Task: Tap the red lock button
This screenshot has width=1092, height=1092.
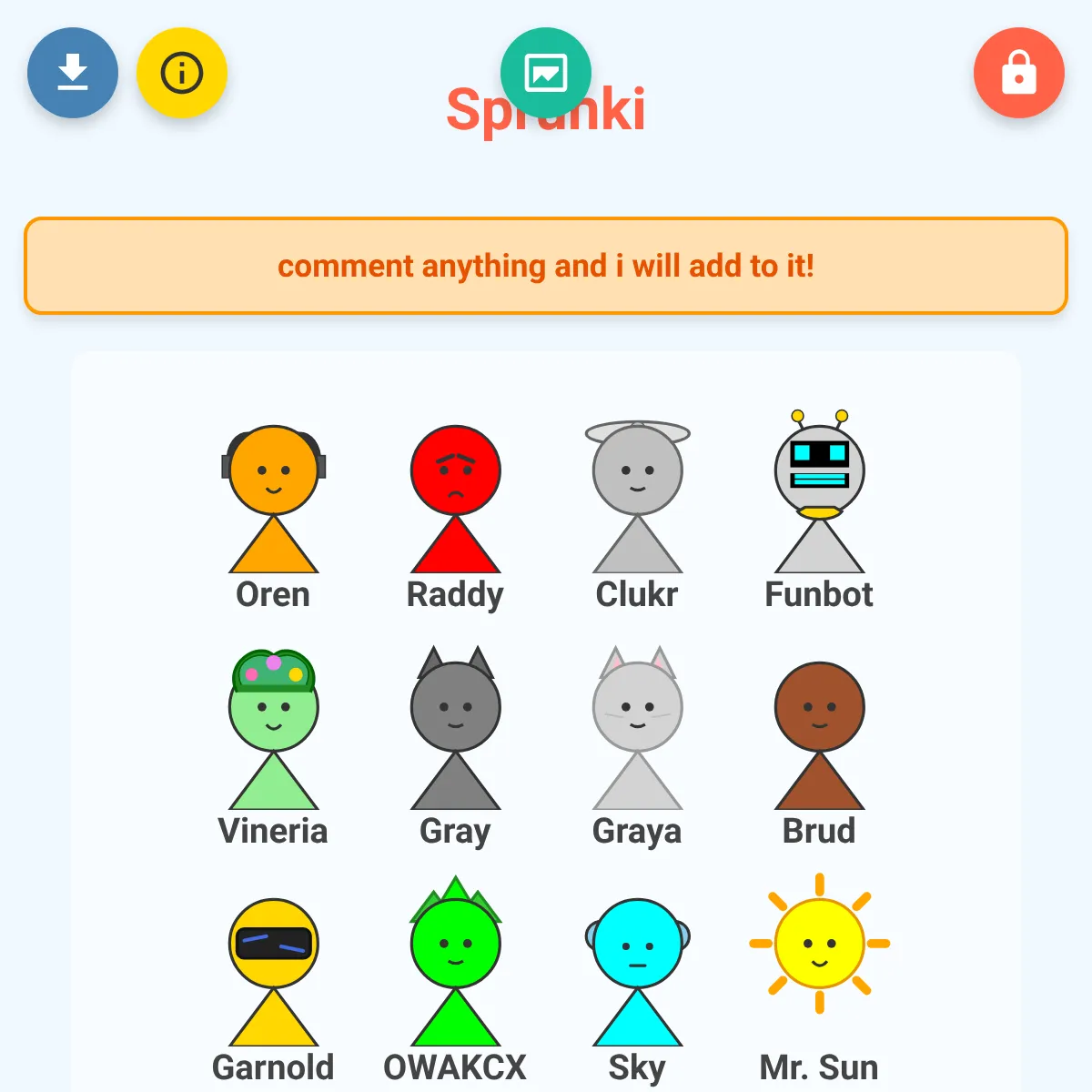Action: [1019, 73]
